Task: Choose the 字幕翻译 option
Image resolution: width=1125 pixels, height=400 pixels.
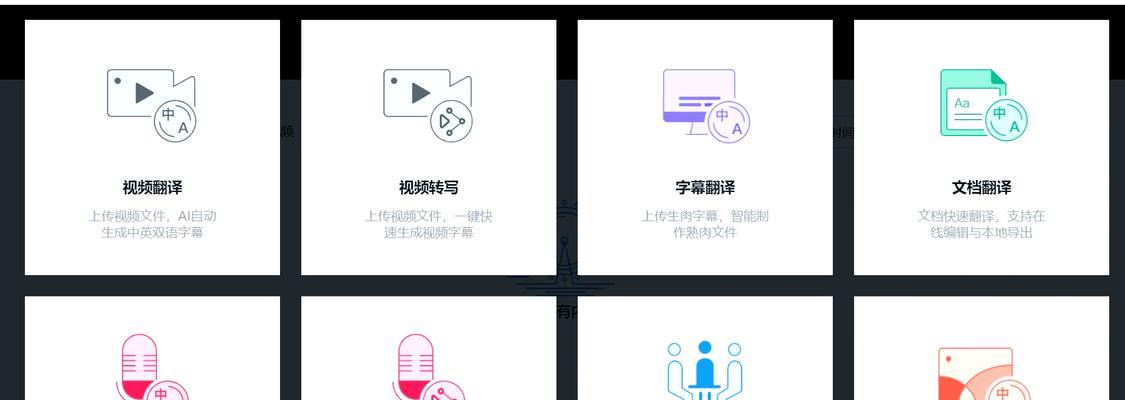Action: (705, 148)
